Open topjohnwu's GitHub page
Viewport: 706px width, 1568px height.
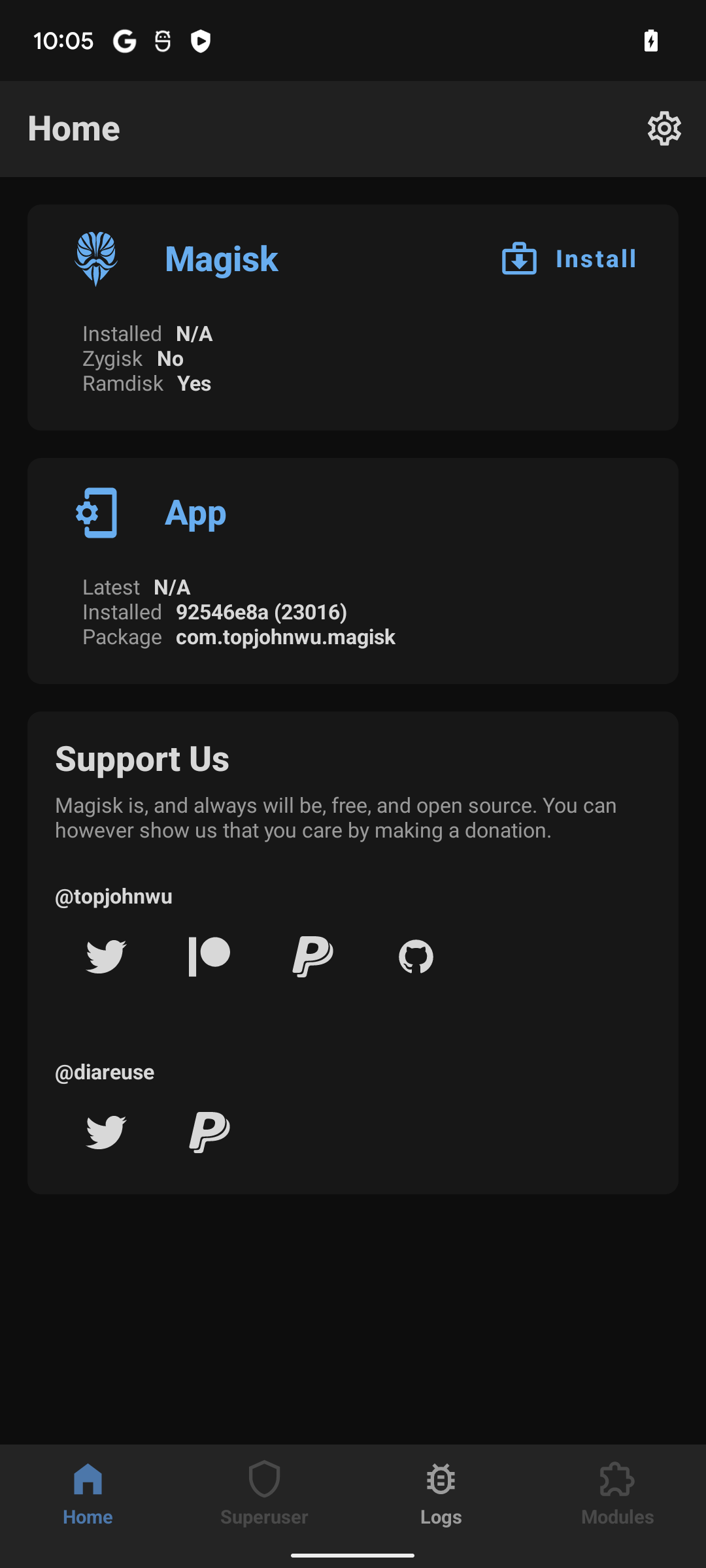[x=416, y=956]
